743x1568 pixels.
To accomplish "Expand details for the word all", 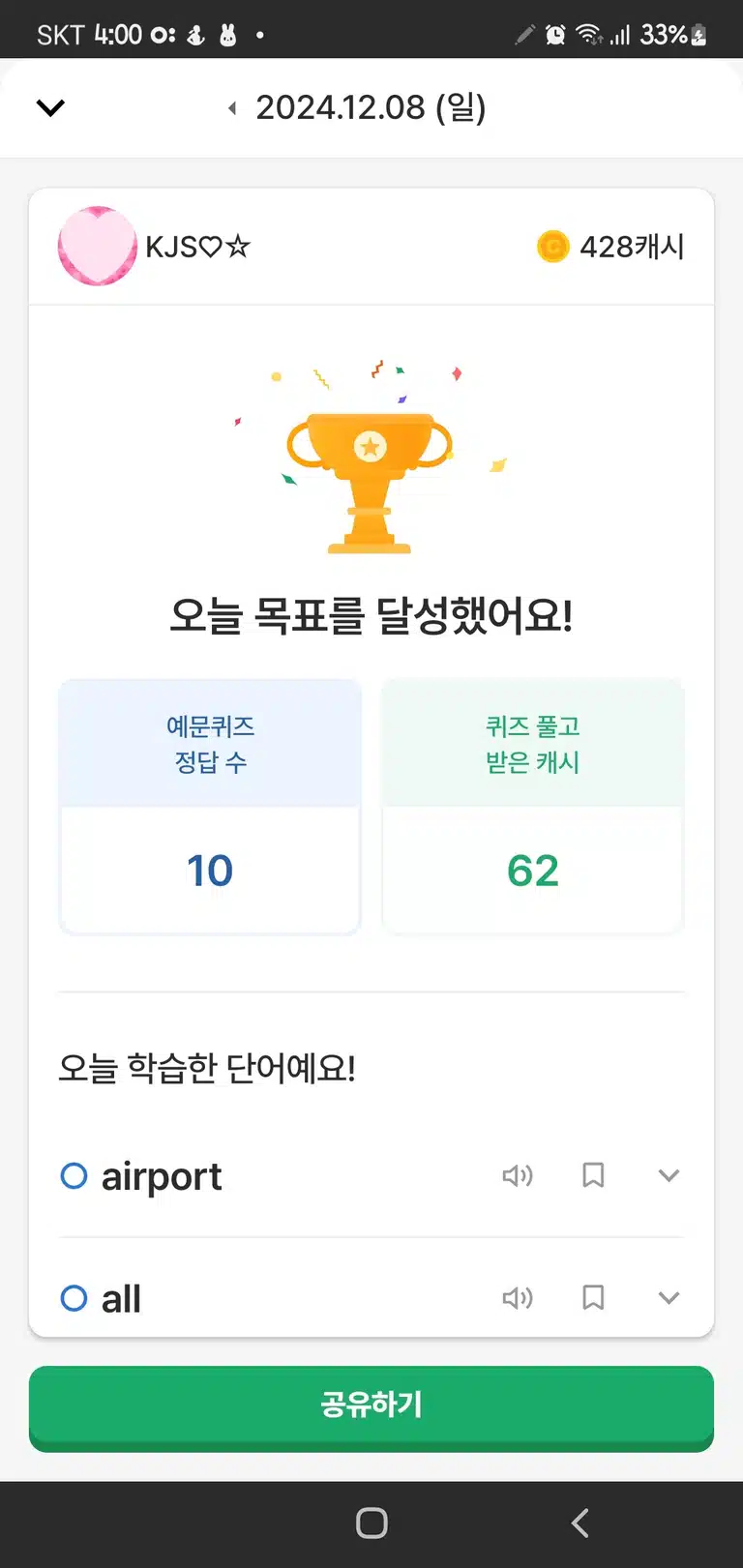I will pyautogui.click(x=669, y=1297).
